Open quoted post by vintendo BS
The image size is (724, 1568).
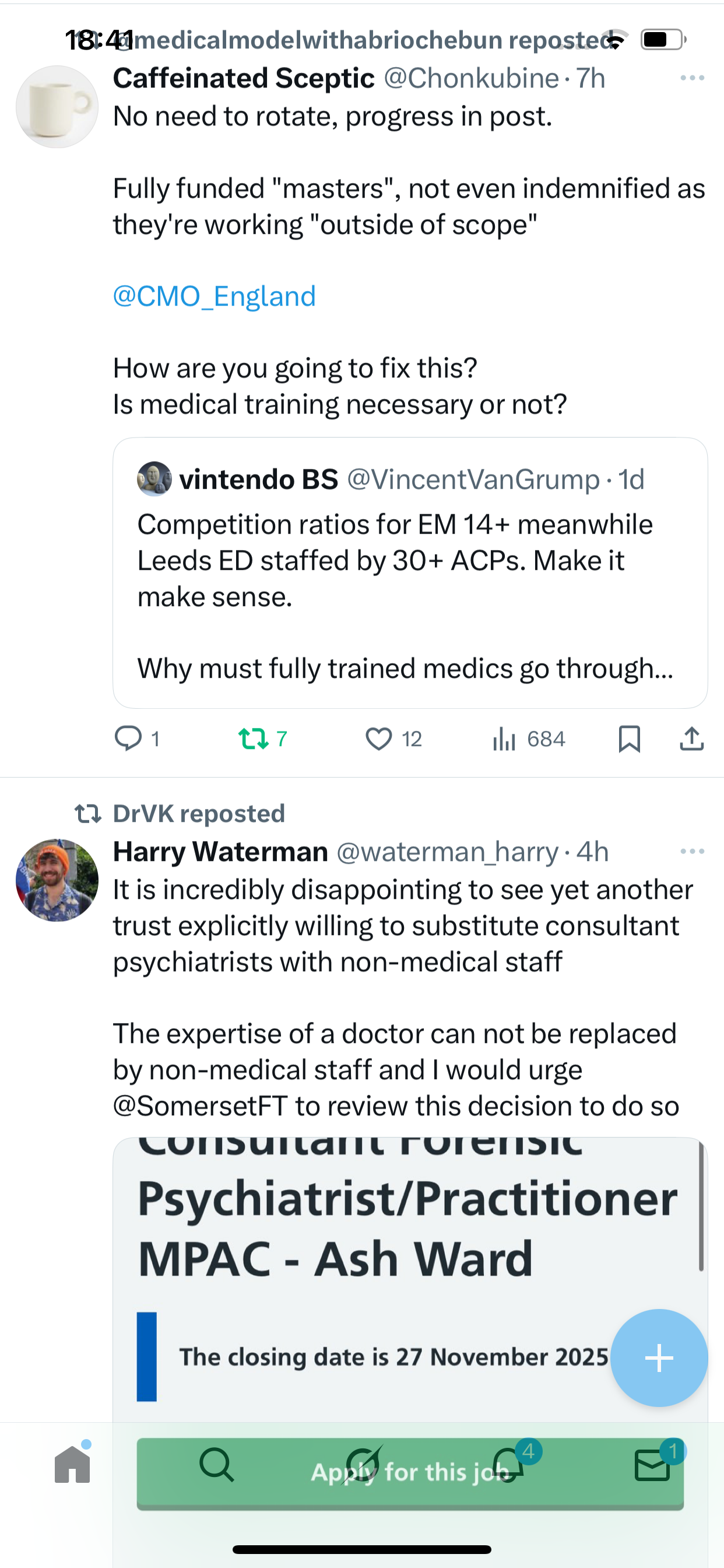(x=409, y=572)
